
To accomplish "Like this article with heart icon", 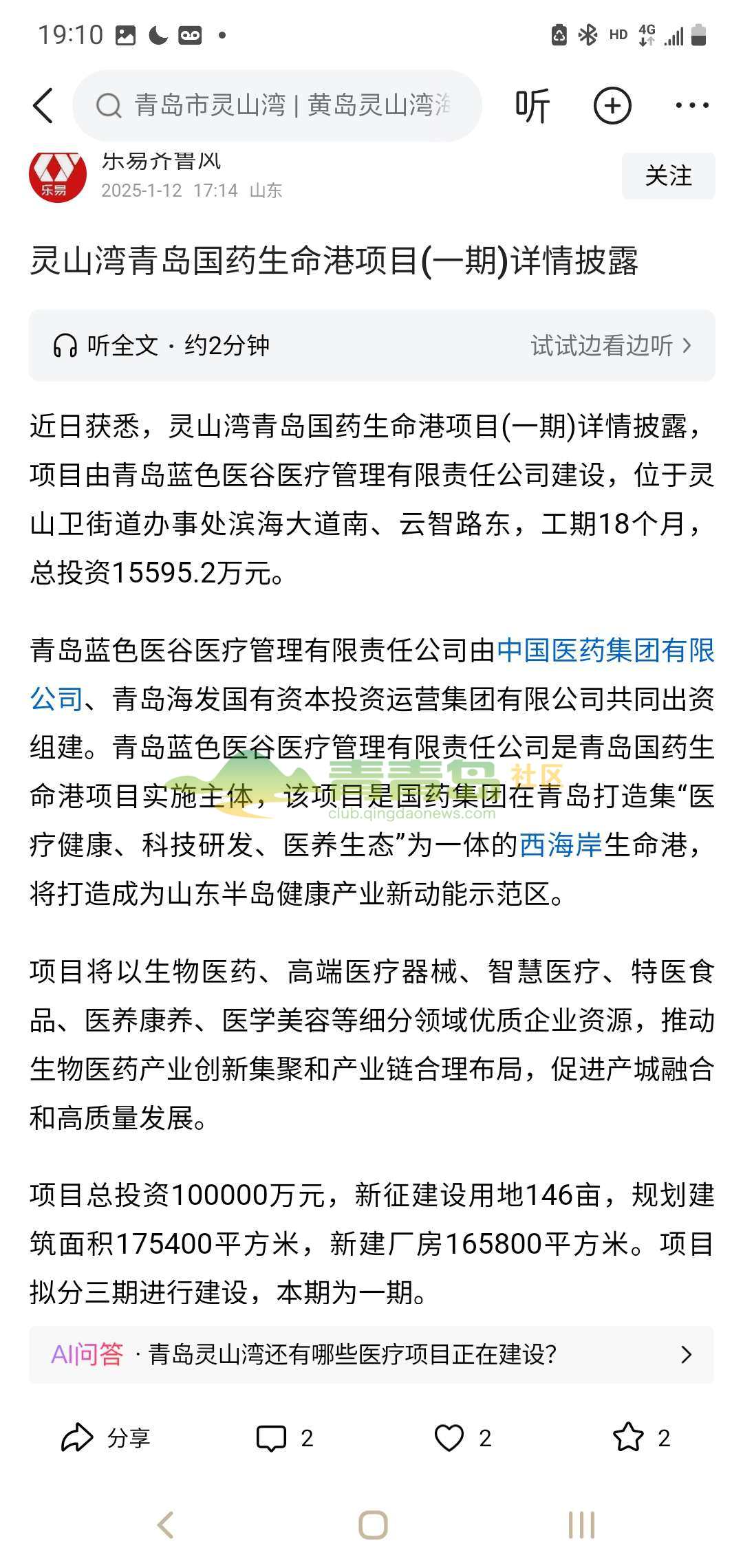I will [x=462, y=1437].
